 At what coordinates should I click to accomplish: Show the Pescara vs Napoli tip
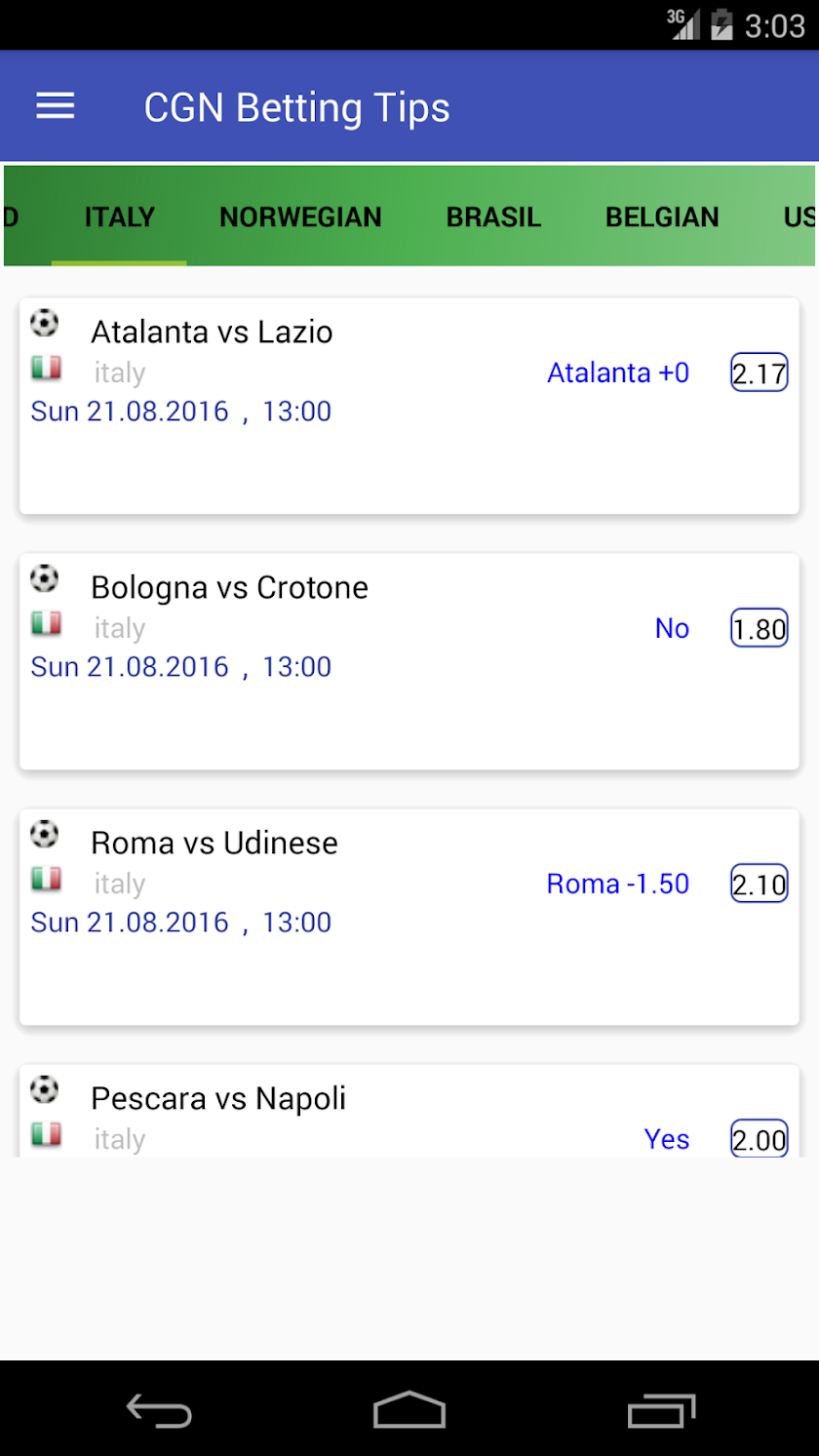(x=409, y=1112)
